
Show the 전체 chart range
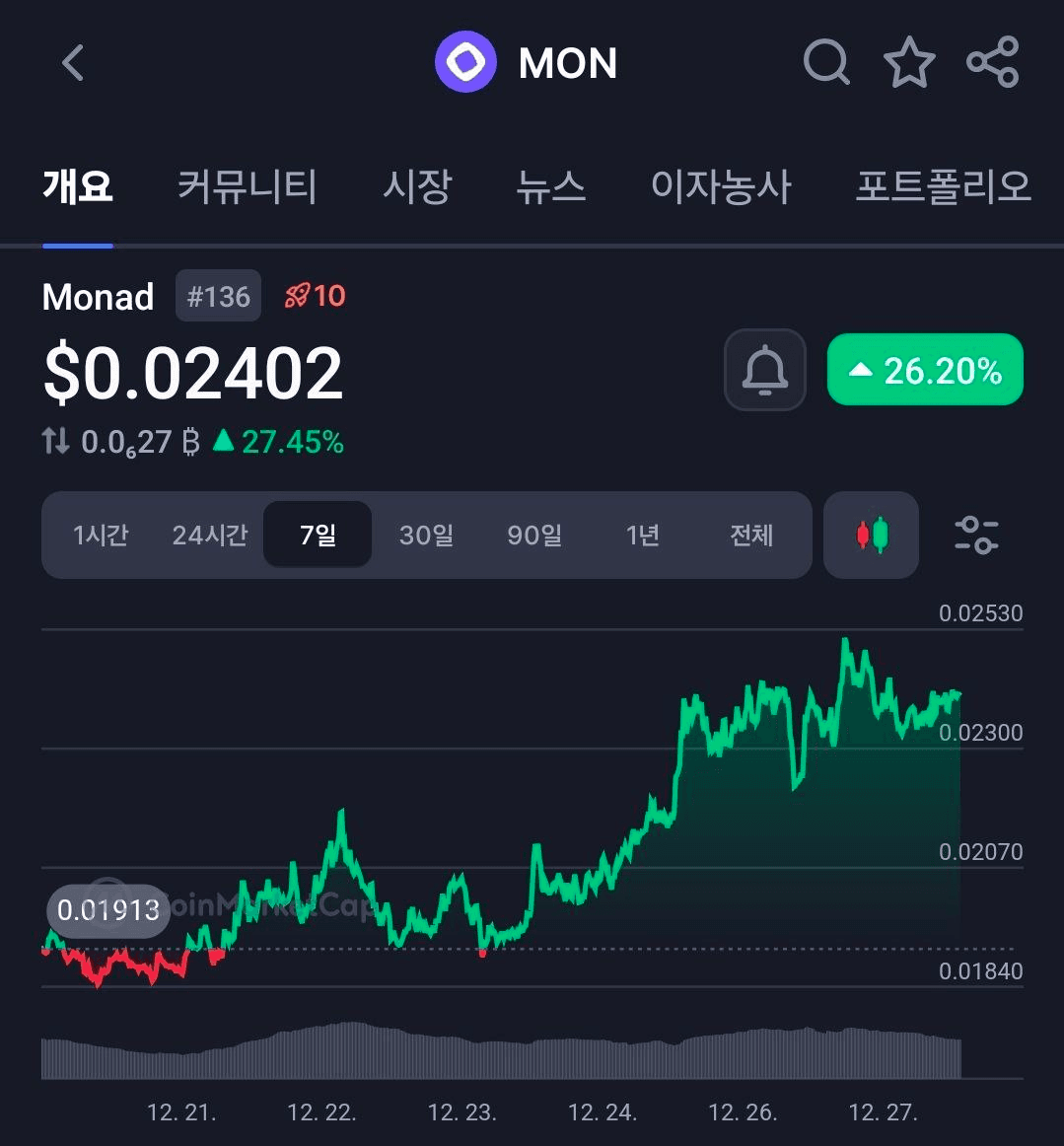click(x=751, y=536)
